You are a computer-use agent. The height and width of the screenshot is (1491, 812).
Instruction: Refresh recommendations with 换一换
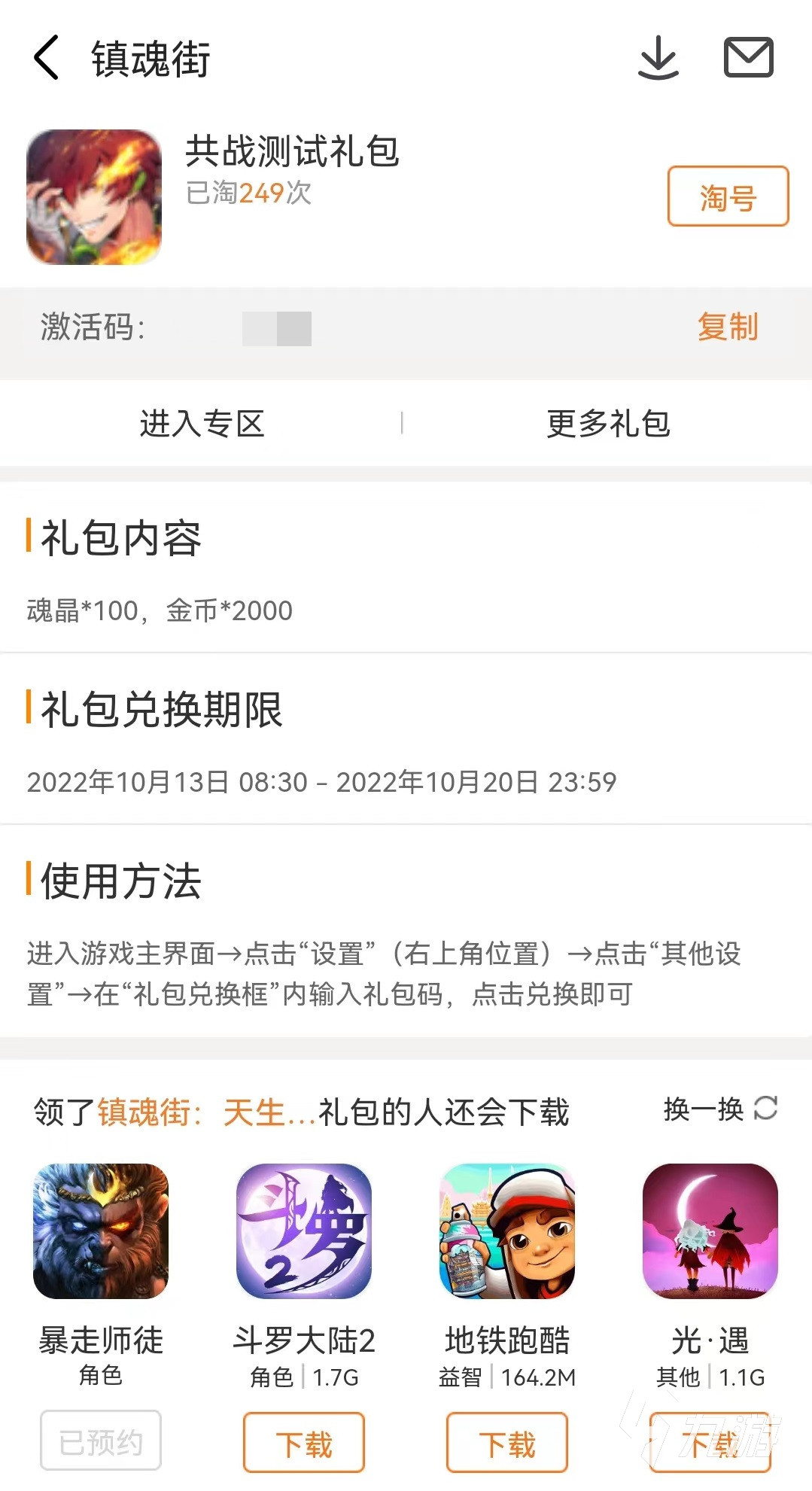pyautogui.click(x=719, y=1109)
